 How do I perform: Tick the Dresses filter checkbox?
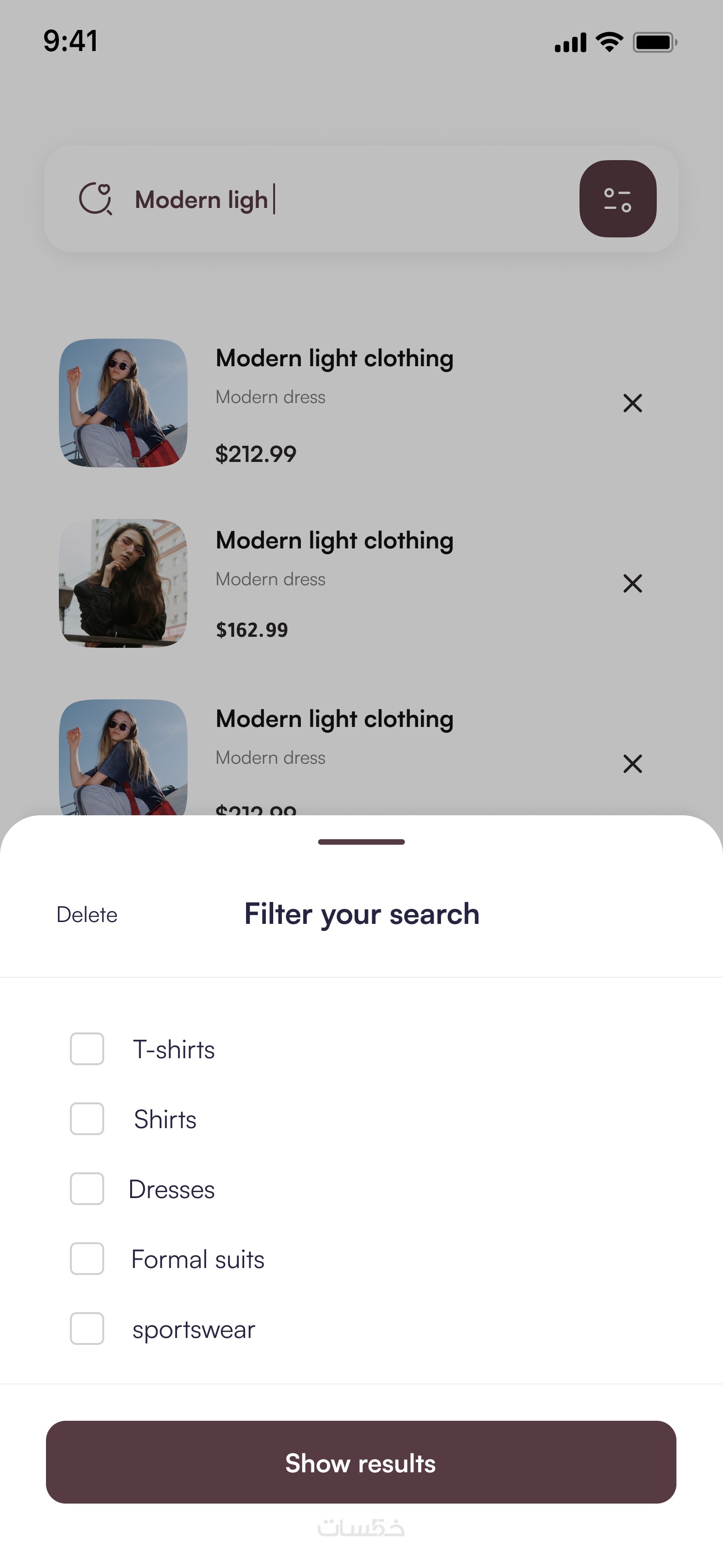(x=87, y=1189)
